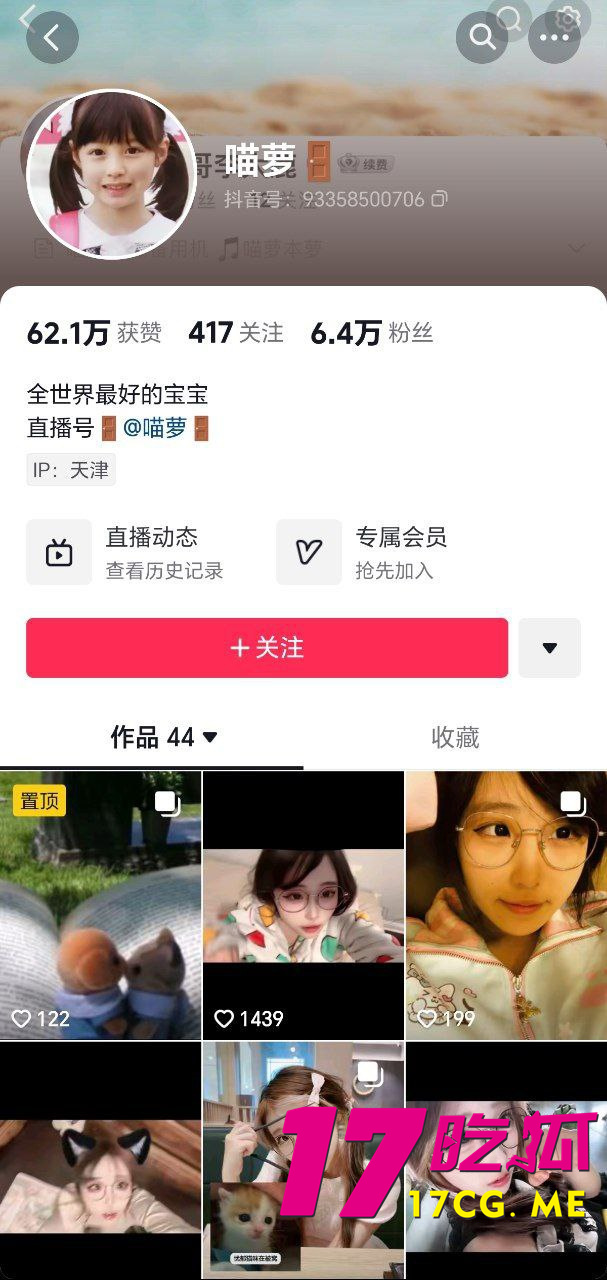This screenshot has width=607, height=1280.
Task: View the 417 关注 following list
Action: tap(236, 333)
